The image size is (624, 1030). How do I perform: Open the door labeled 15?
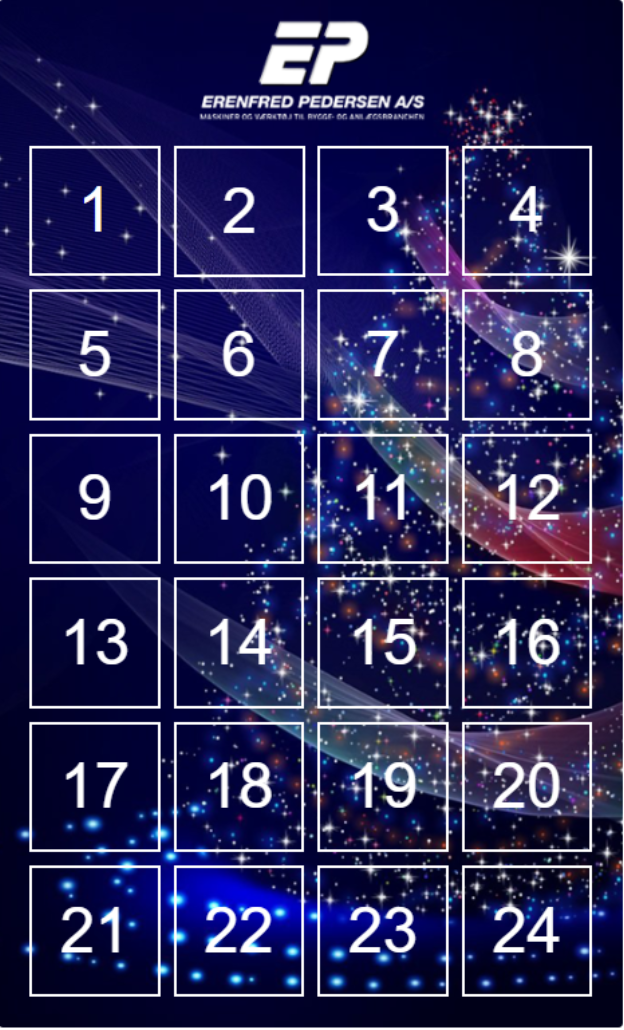point(383,643)
